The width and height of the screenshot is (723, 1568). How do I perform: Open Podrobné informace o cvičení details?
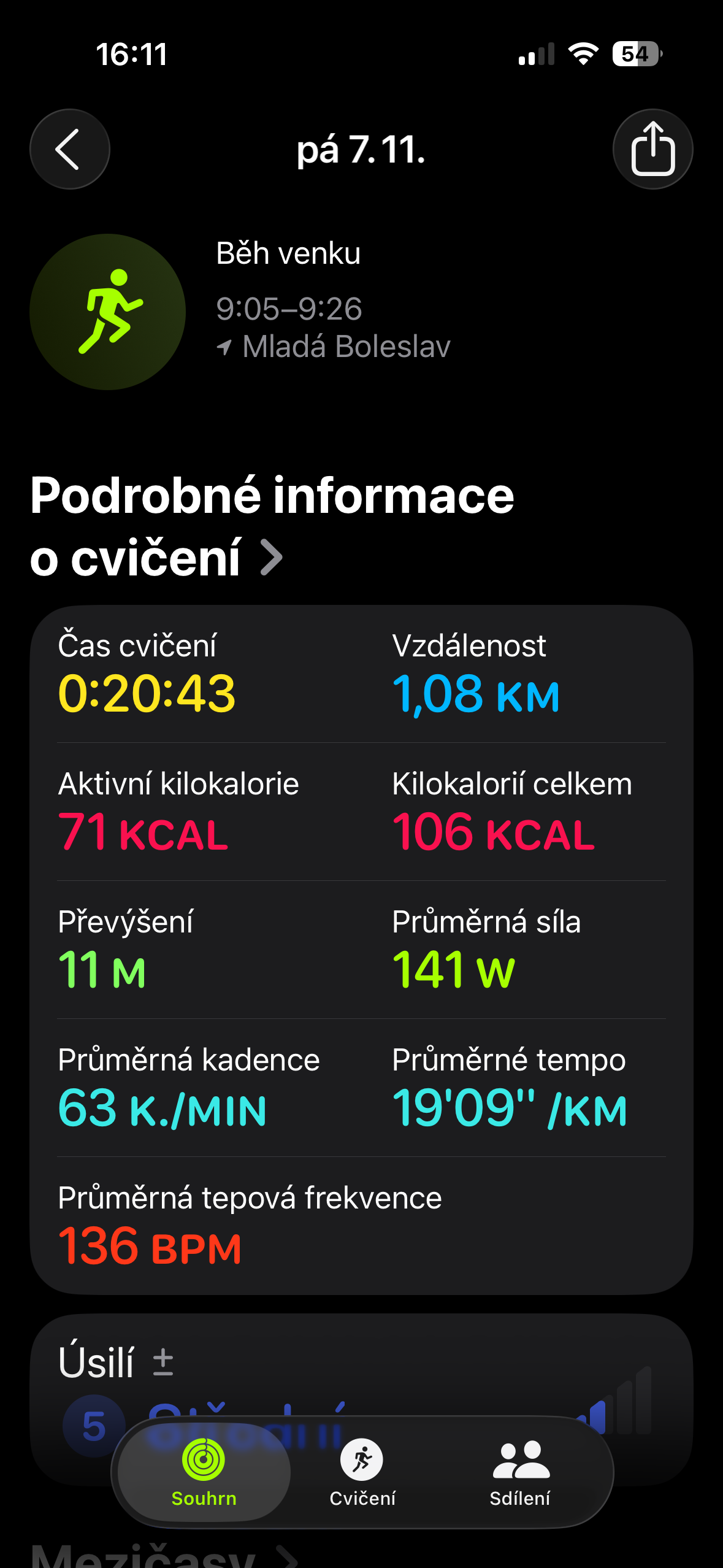(272, 557)
